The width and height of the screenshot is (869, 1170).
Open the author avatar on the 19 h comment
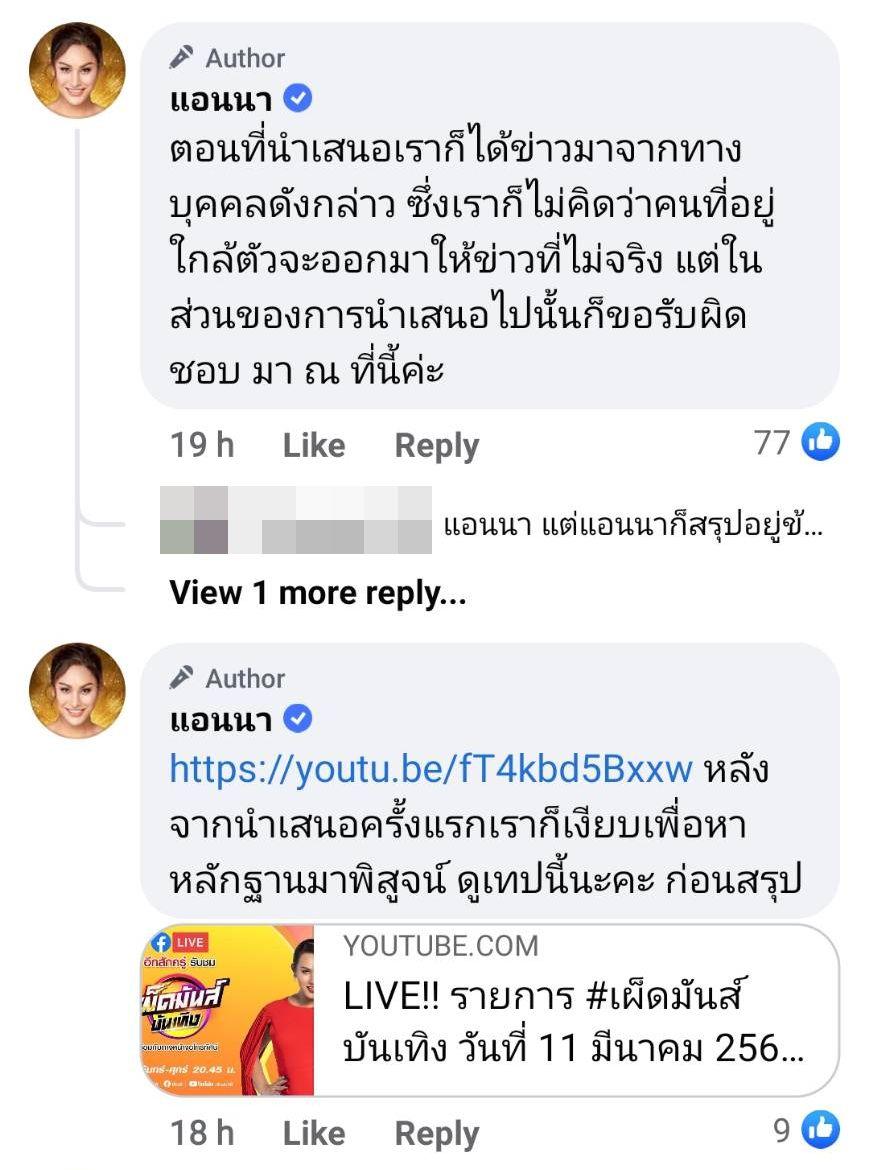(x=77, y=70)
